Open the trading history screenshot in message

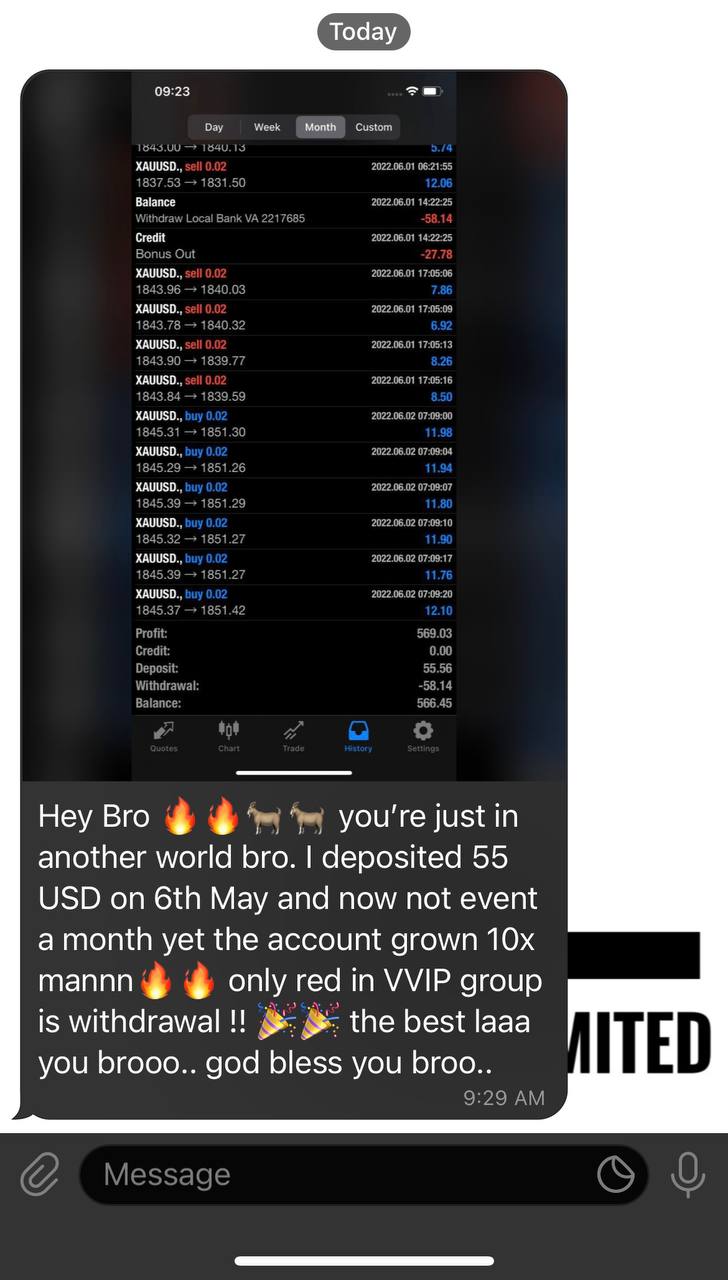(294, 425)
